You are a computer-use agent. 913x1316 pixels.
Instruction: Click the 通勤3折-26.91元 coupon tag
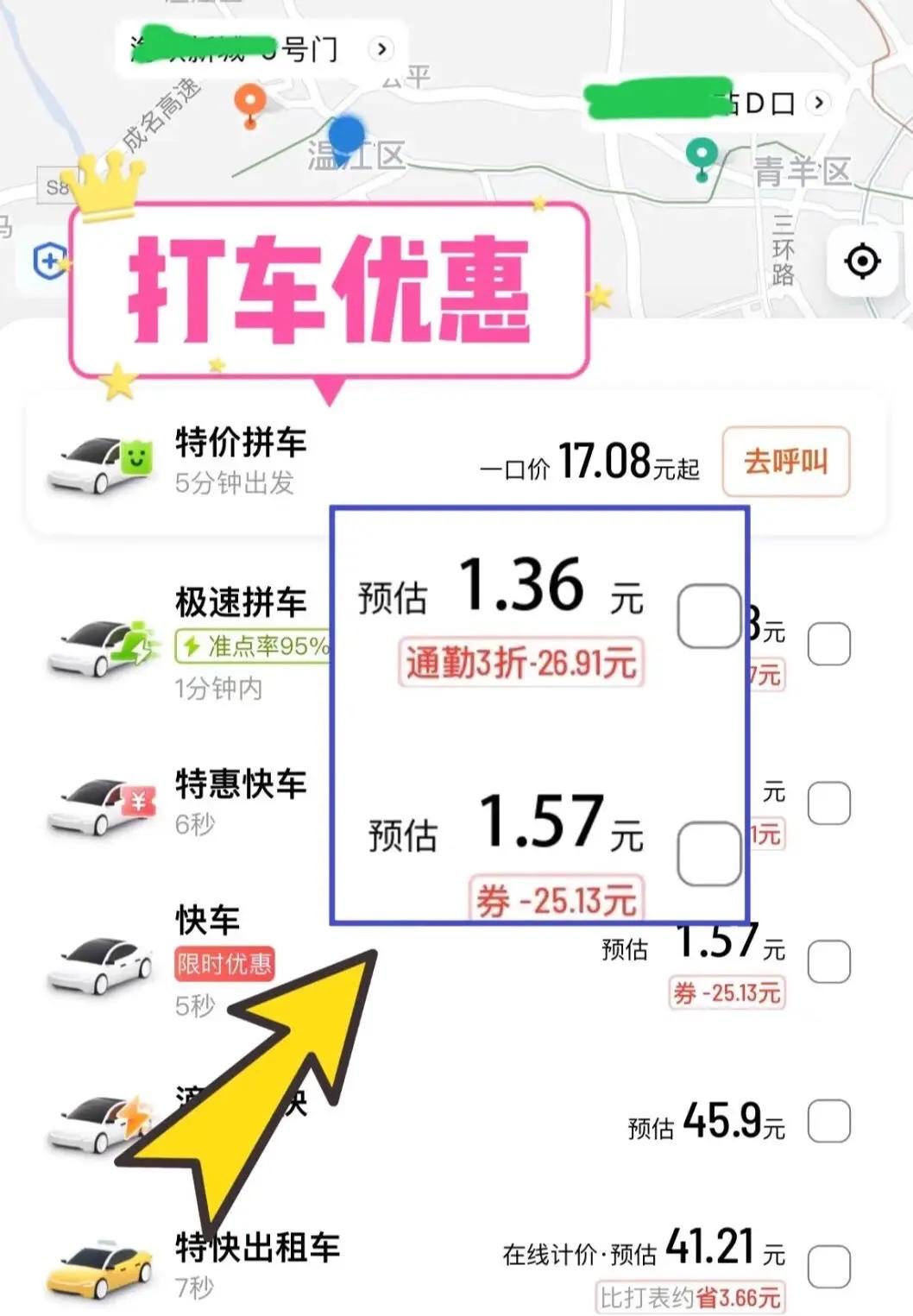click(521, 664)
